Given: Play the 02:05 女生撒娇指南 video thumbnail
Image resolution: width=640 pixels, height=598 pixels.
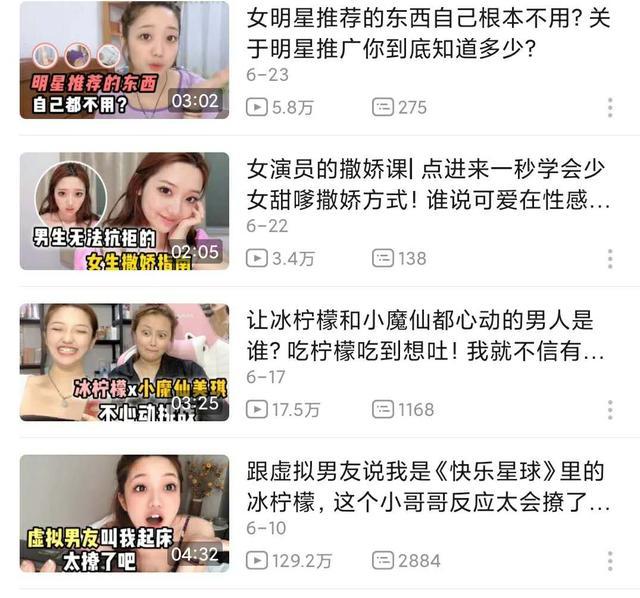Looking at the screenshot, I should 124,211.
